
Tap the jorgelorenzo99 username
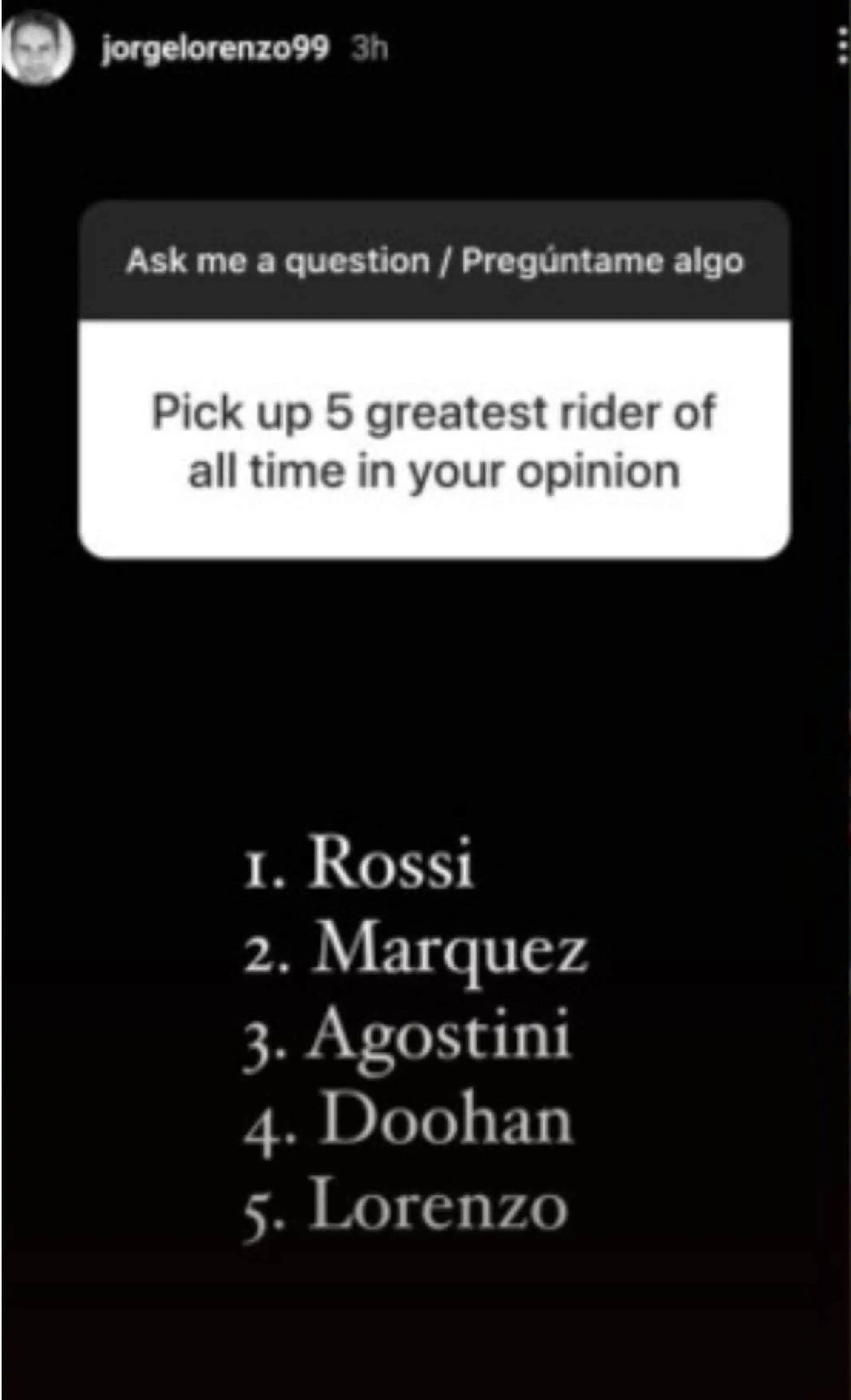pos(215,49)
